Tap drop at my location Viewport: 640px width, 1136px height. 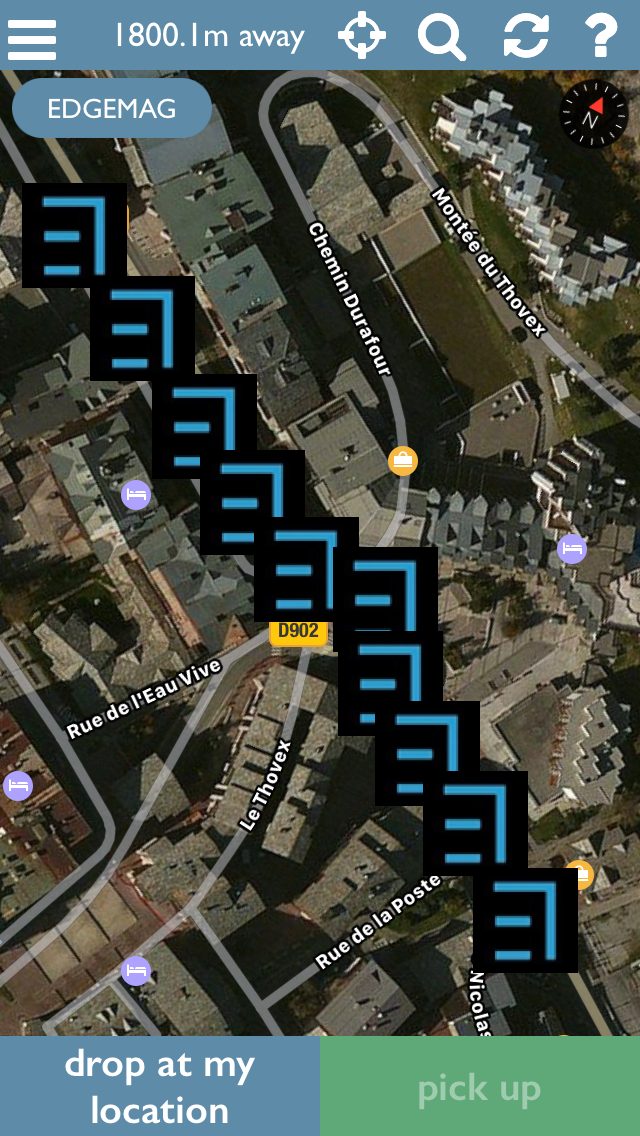tap(159, 1086)
